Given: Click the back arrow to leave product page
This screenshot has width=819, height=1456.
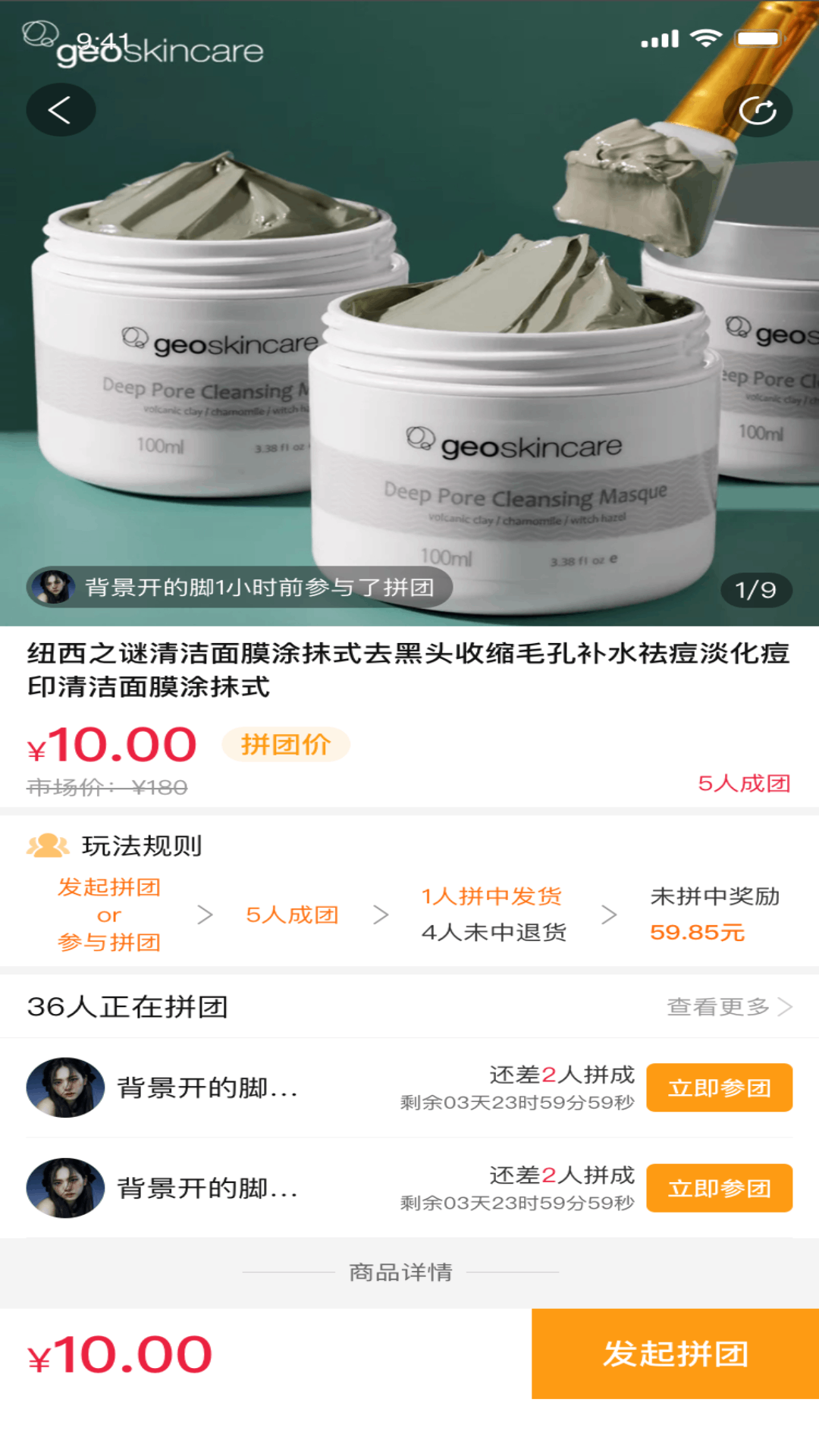Looking at the screenshot, I should pyautogui.click(x=60, y=108).
